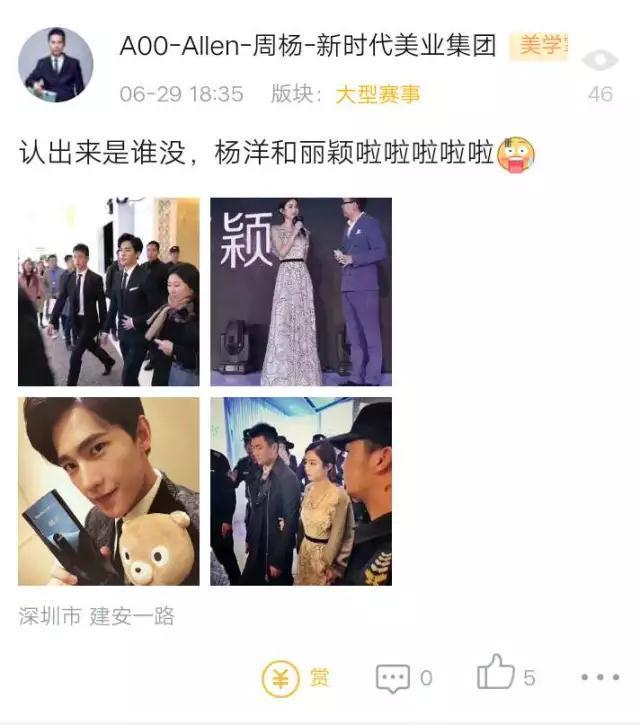Open the three-dot more options menu

tap(598, 678)
